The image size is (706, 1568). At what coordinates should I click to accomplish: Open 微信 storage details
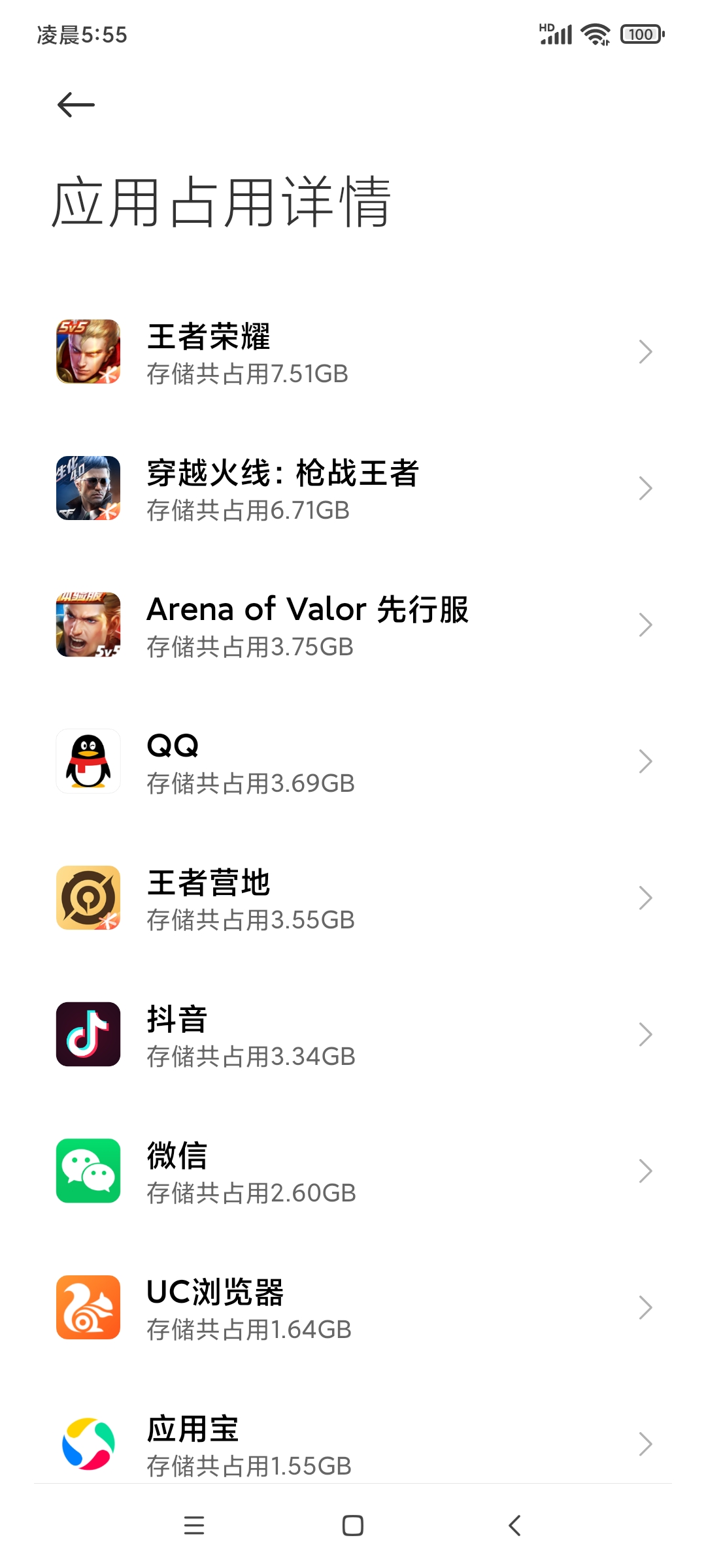click(x=353, y=1171)
